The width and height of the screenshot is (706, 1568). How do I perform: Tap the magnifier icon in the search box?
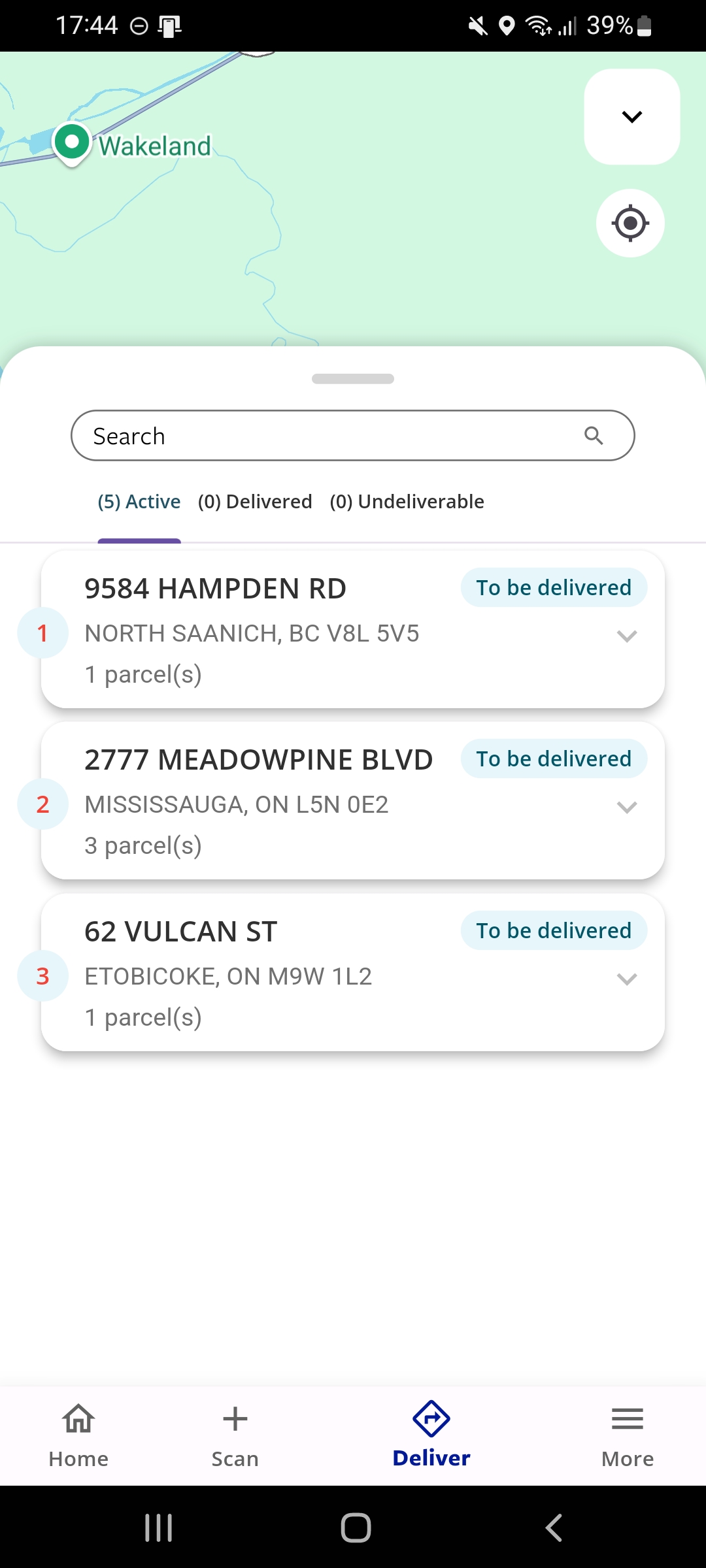(x=594, y=436)
